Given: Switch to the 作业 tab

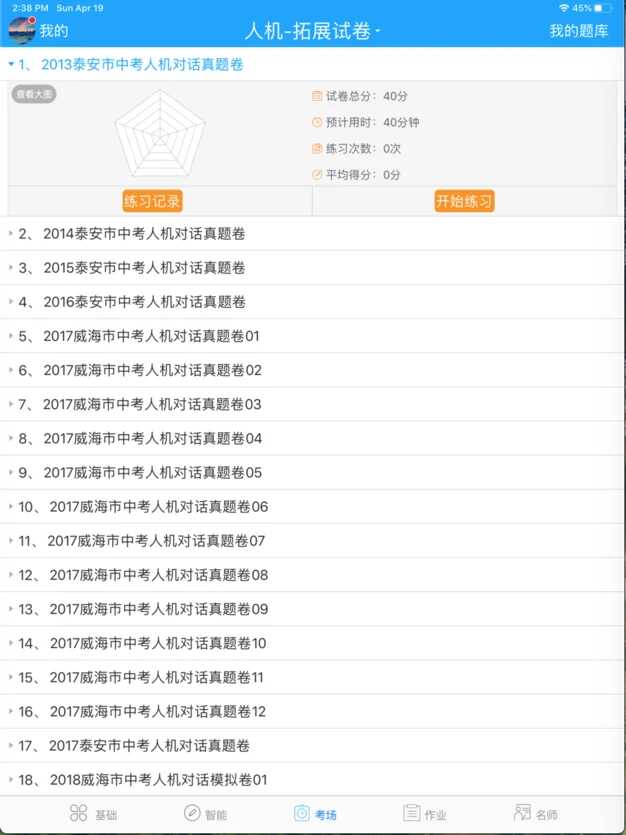Looking at the screenshot, I should 424,814.
